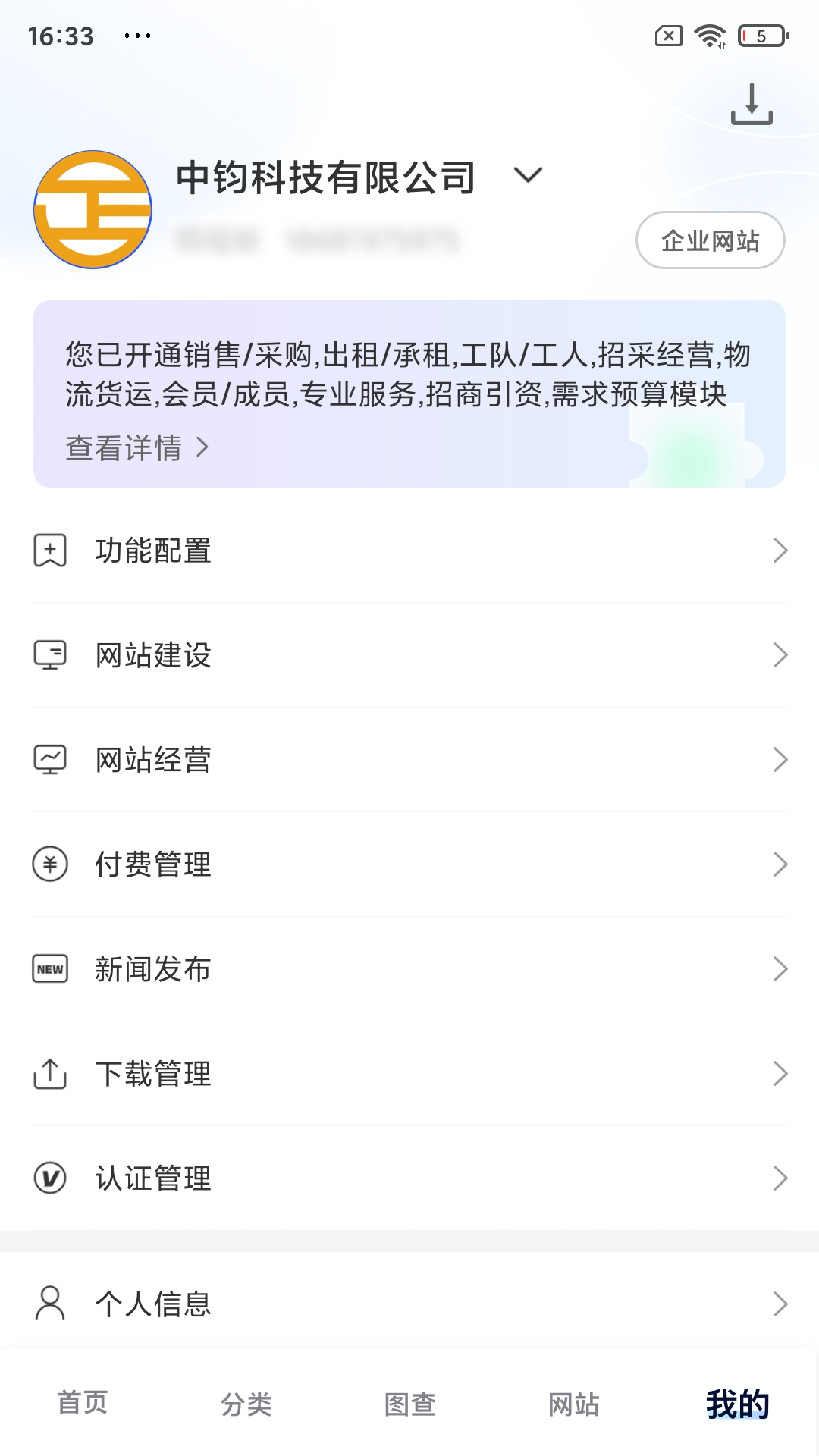Screen dimensions: 819x1456
Task: Go to the 图查 tab
Action: [x=409, y=1404]
